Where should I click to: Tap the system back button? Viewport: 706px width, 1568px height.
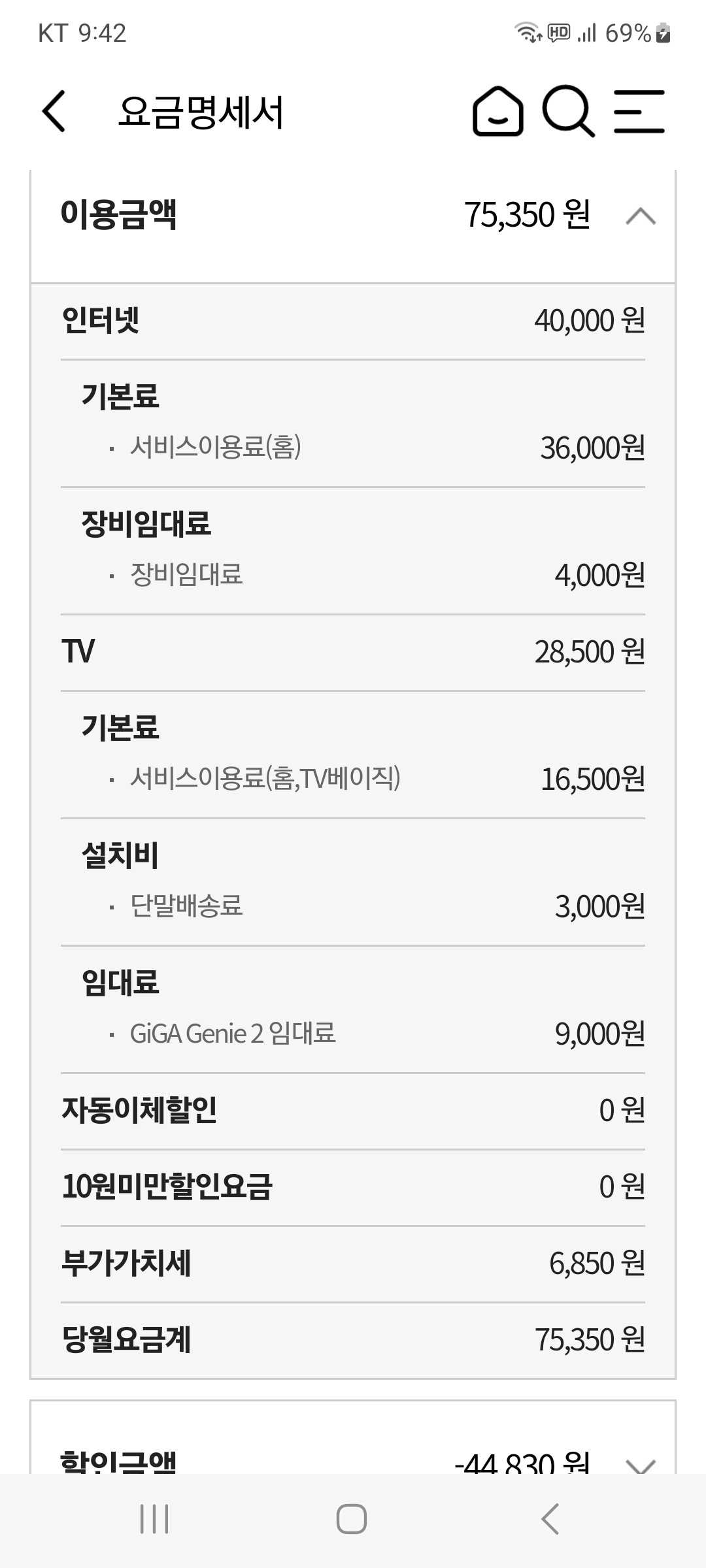(550, 1519)
